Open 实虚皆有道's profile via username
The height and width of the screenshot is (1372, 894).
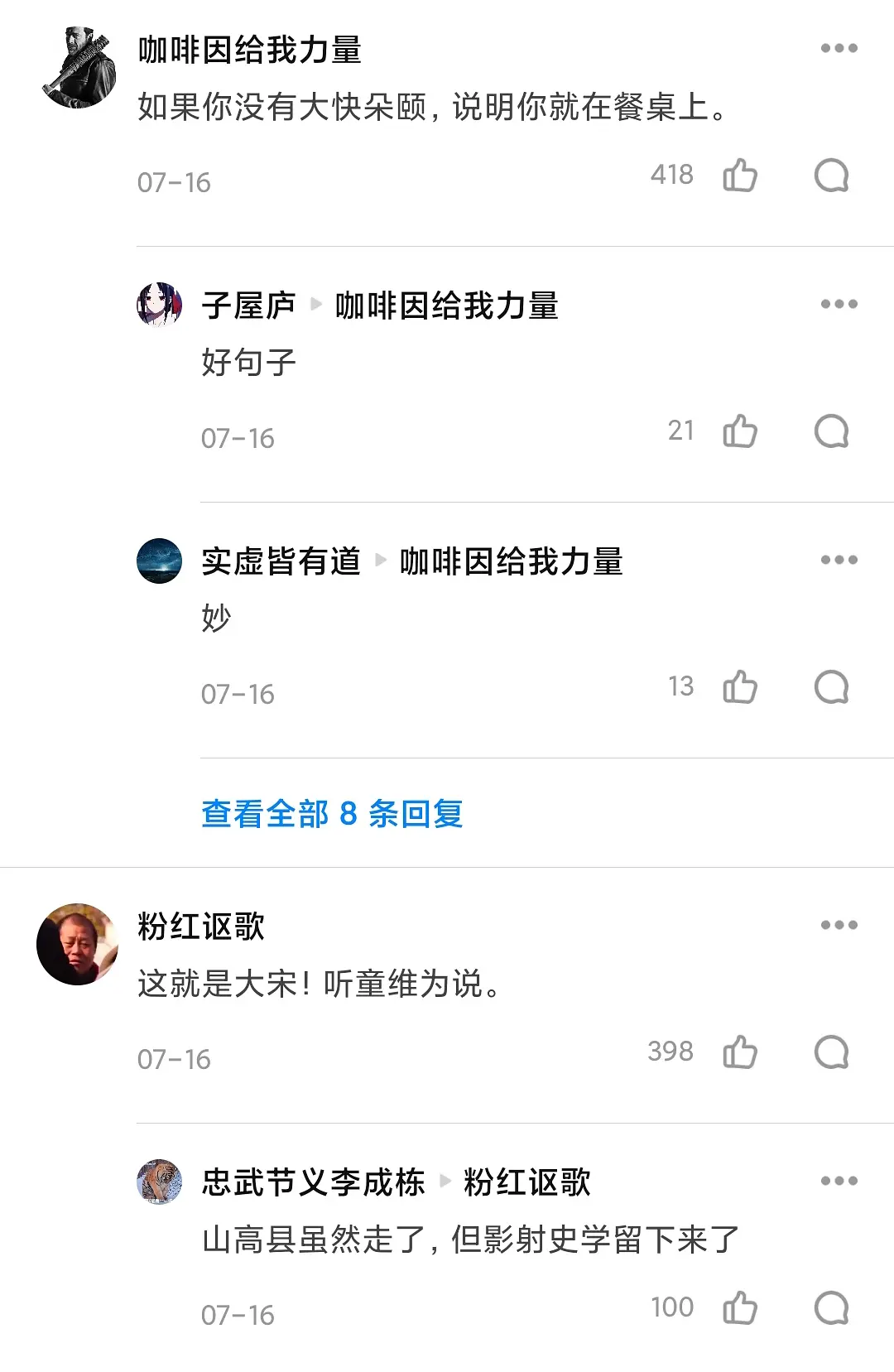click(281, 561)
